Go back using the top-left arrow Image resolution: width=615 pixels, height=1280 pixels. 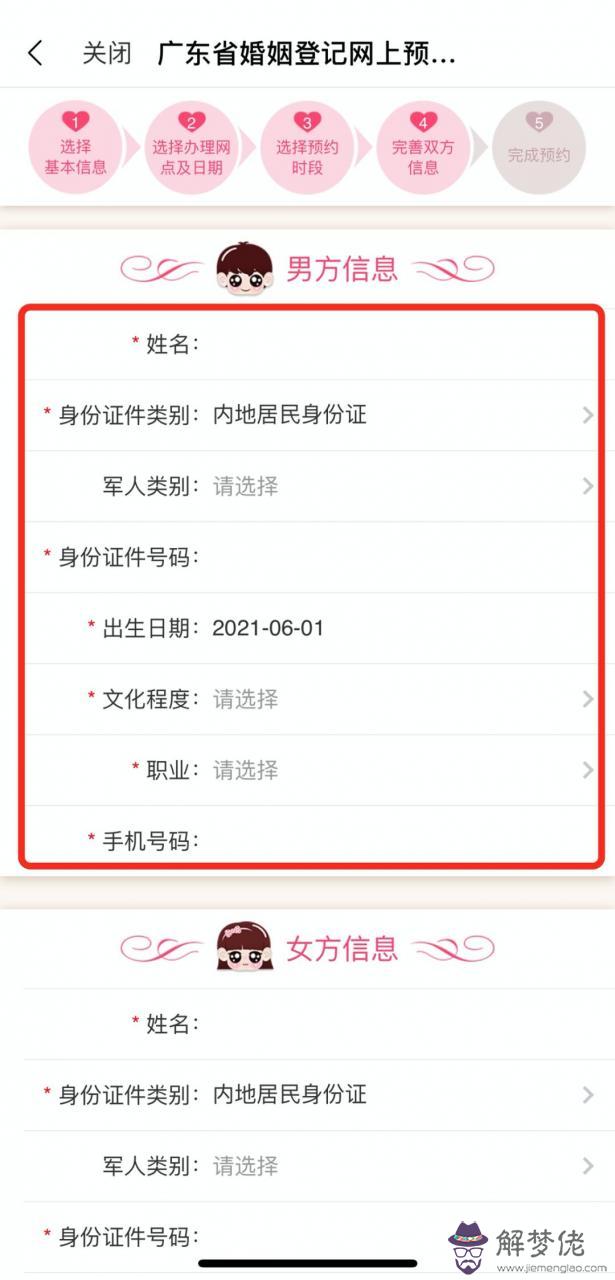point(36,53)
